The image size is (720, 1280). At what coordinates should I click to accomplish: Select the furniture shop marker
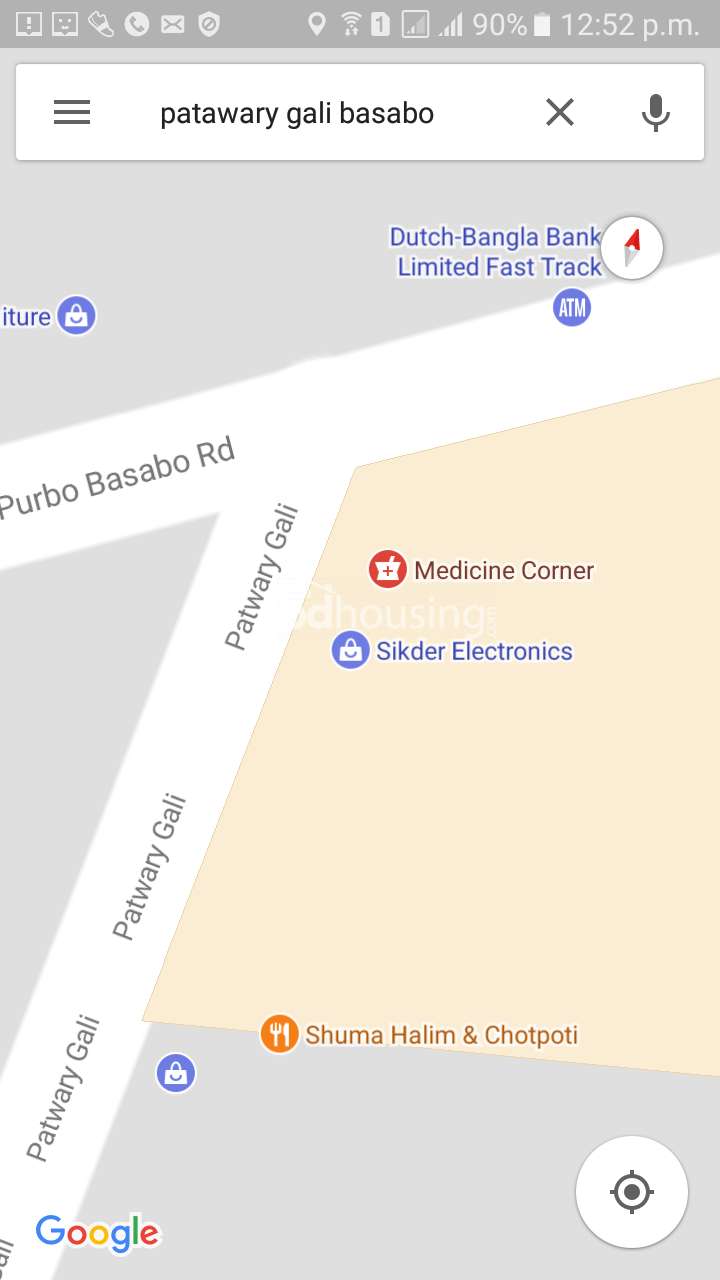tap(77, 317)
